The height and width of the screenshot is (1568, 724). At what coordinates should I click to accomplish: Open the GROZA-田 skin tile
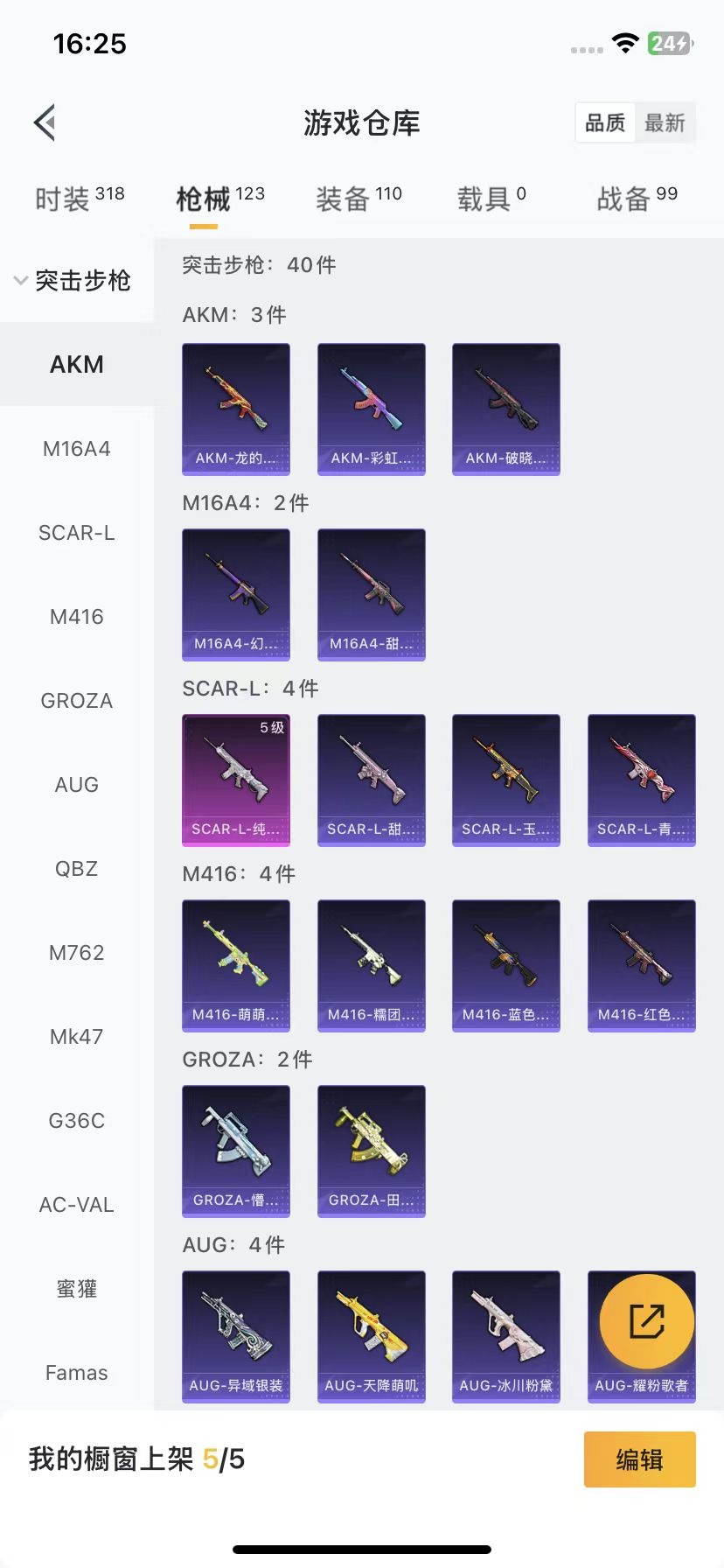372,1151
